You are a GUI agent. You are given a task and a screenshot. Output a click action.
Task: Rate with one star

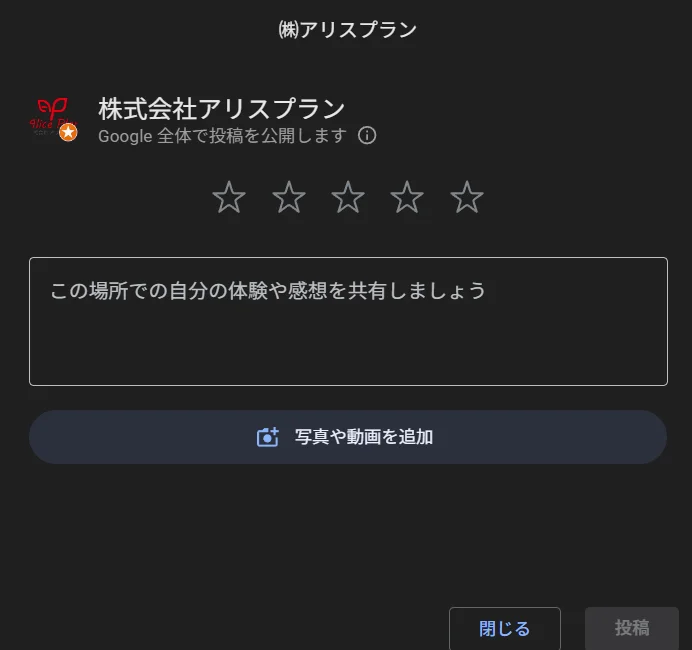pos(229,197)
